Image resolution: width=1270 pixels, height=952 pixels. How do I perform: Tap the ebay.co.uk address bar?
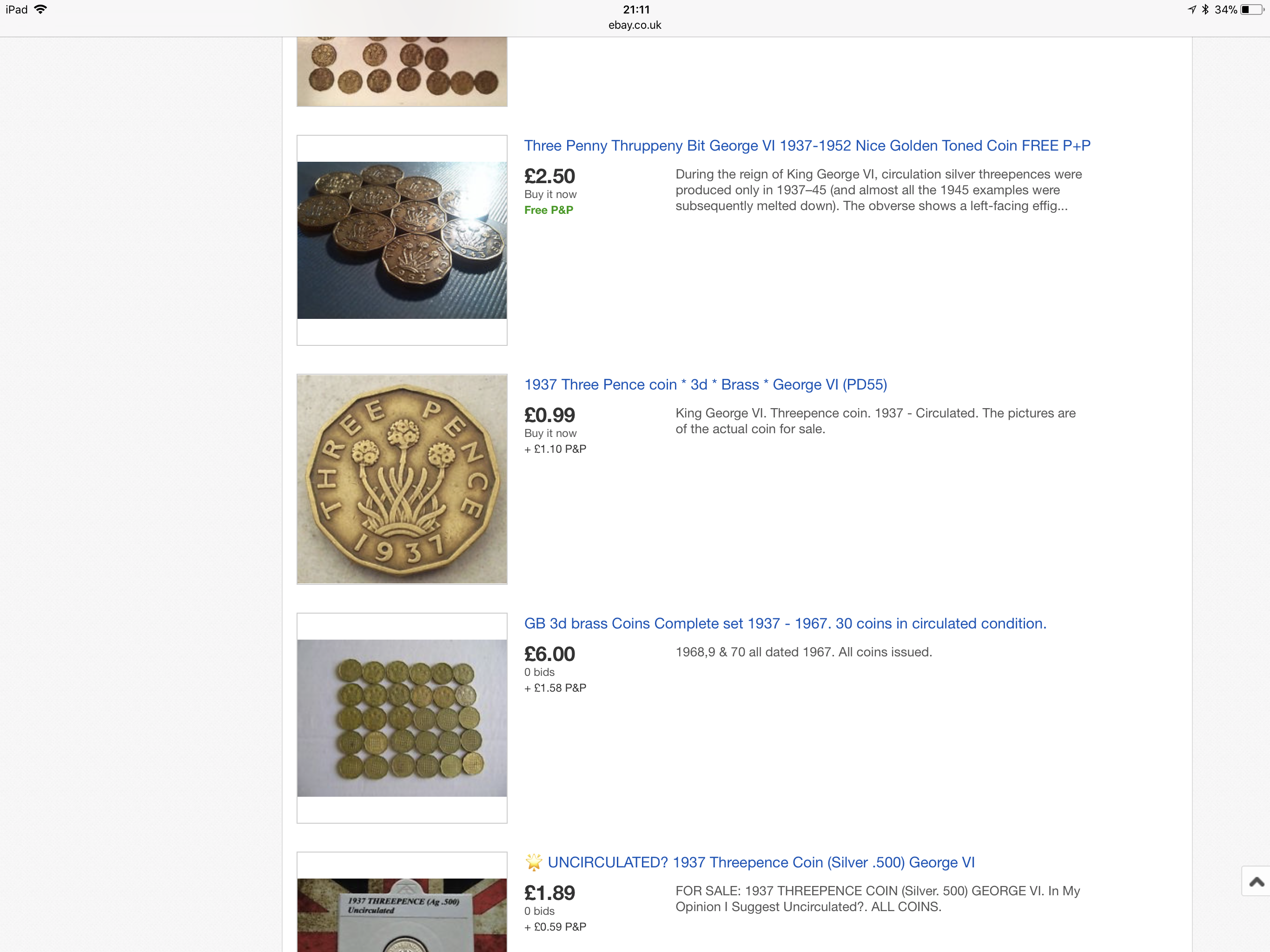tap(635, 25)
